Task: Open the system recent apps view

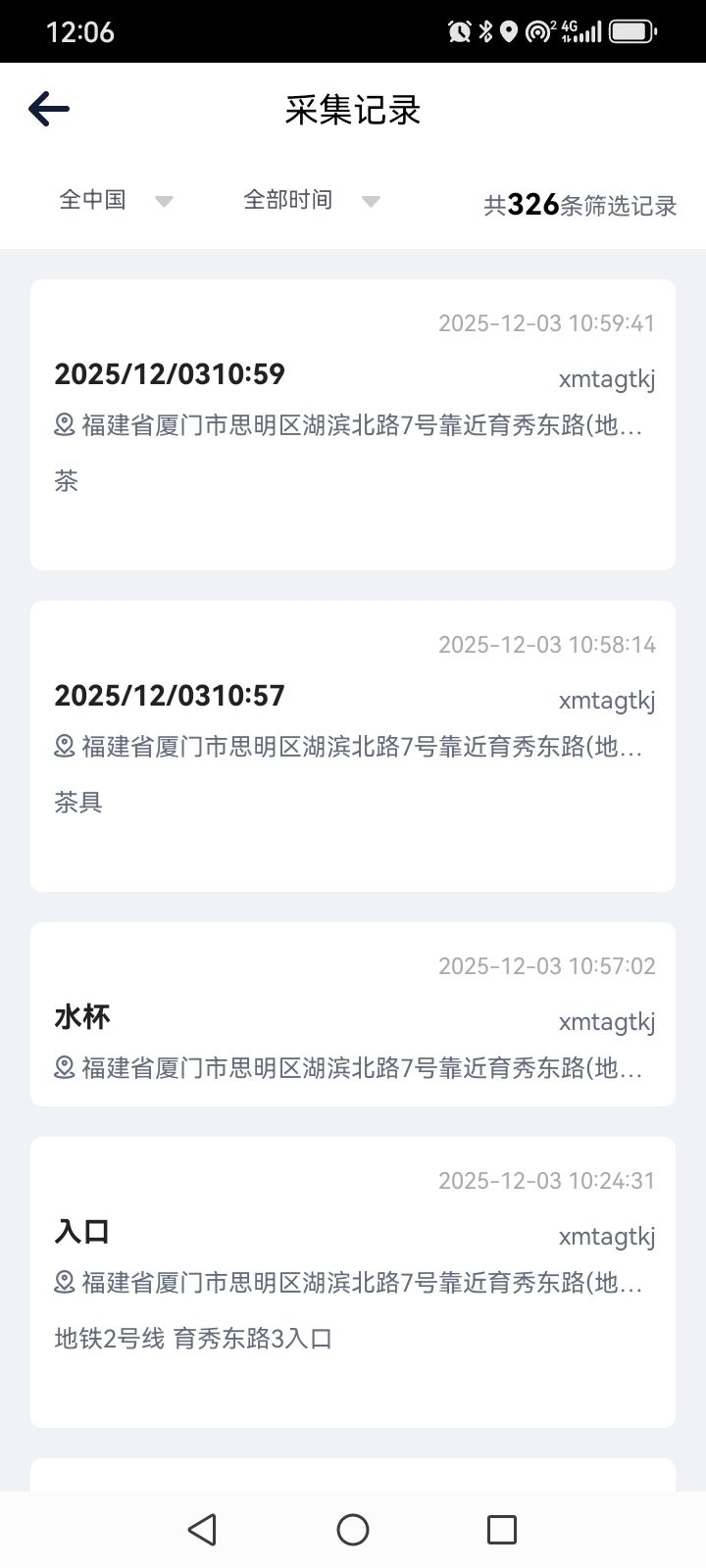Action: (x=502, y=1530)
